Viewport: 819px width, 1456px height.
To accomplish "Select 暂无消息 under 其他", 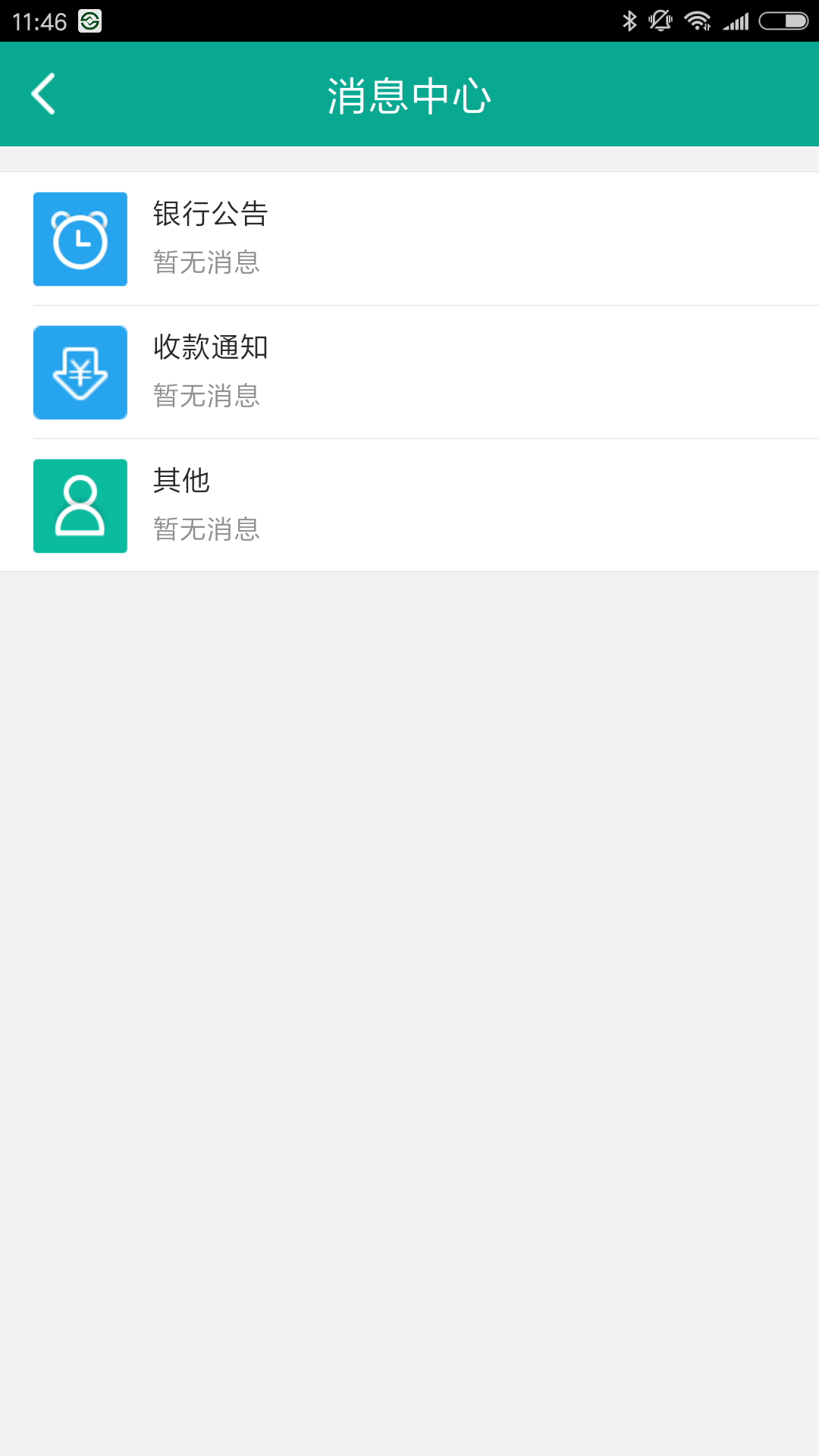I will click(206, 530).
